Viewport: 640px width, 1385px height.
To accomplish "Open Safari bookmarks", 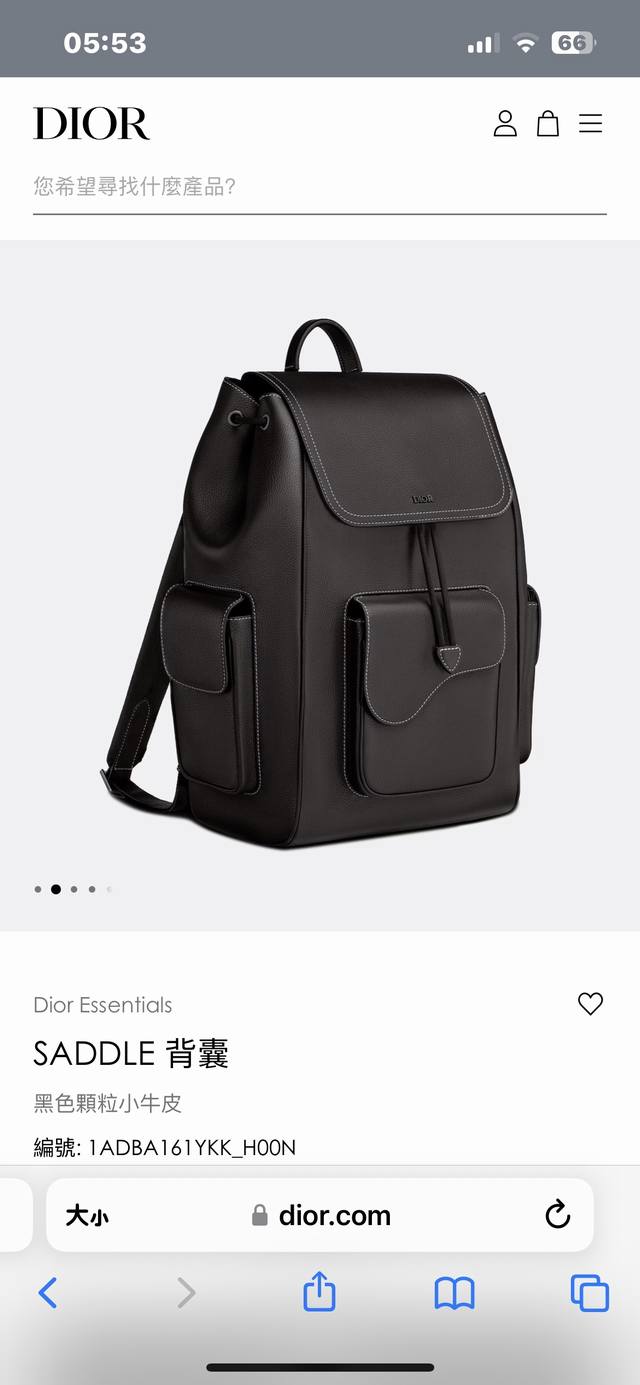I will (454, 1293).
